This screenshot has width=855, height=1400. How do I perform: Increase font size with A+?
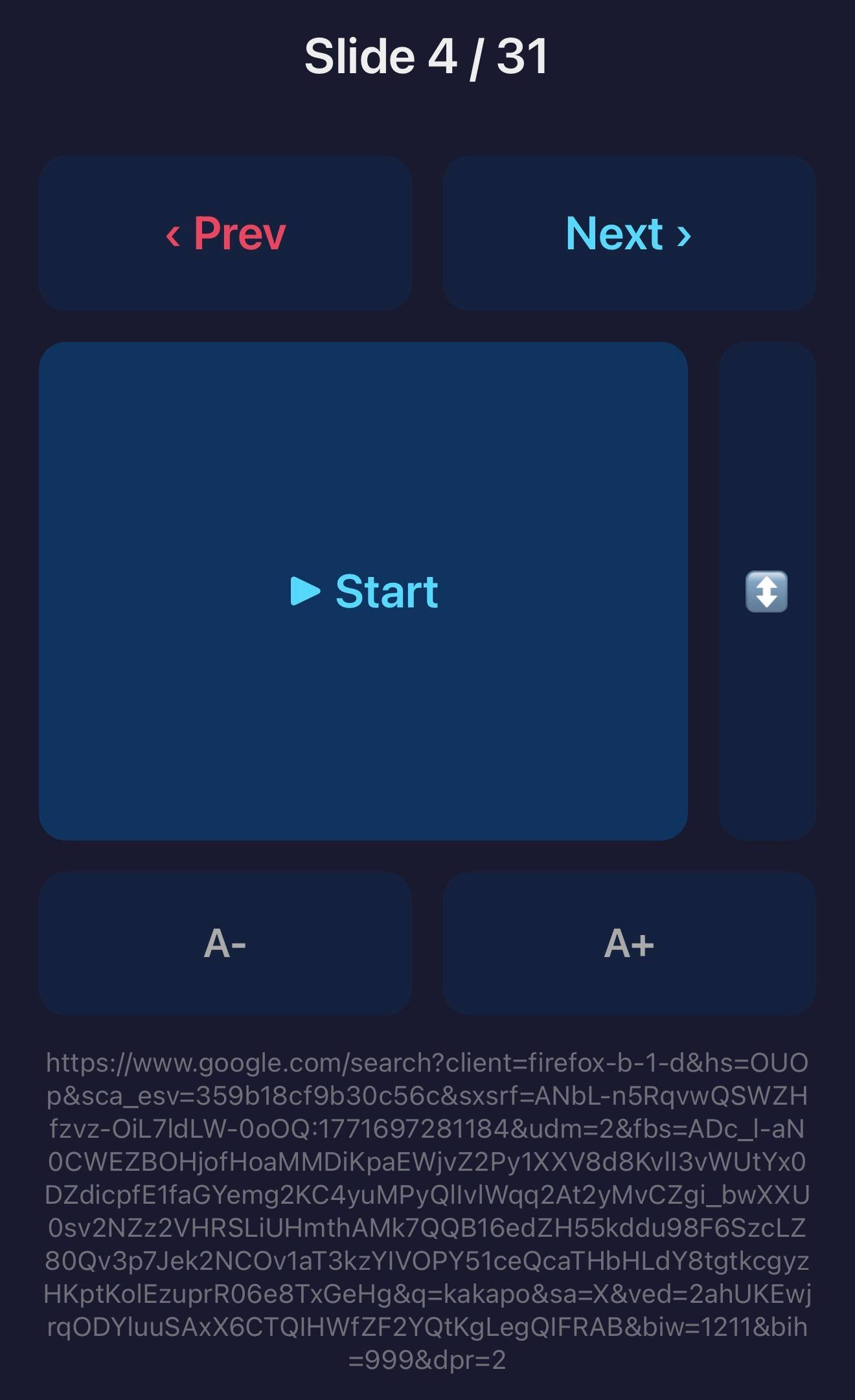click(629, 943)
